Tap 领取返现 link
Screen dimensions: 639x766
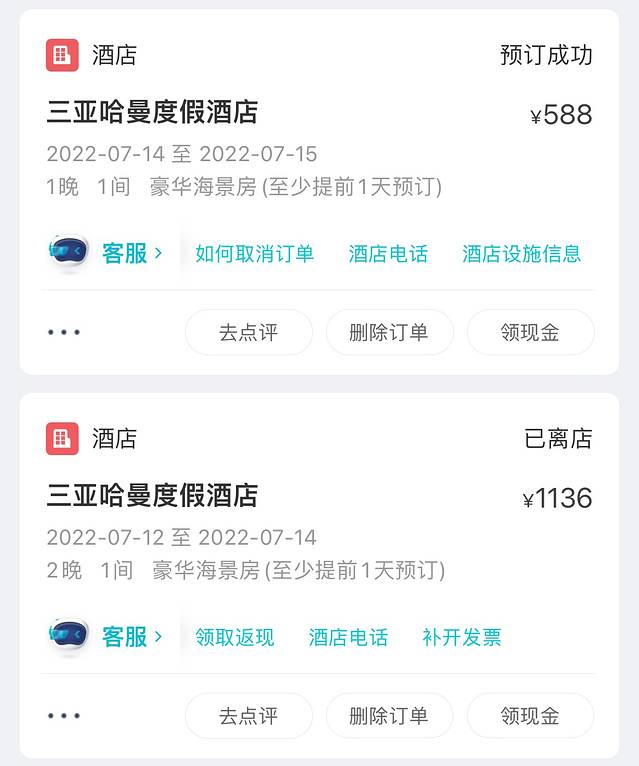point(234,637)
